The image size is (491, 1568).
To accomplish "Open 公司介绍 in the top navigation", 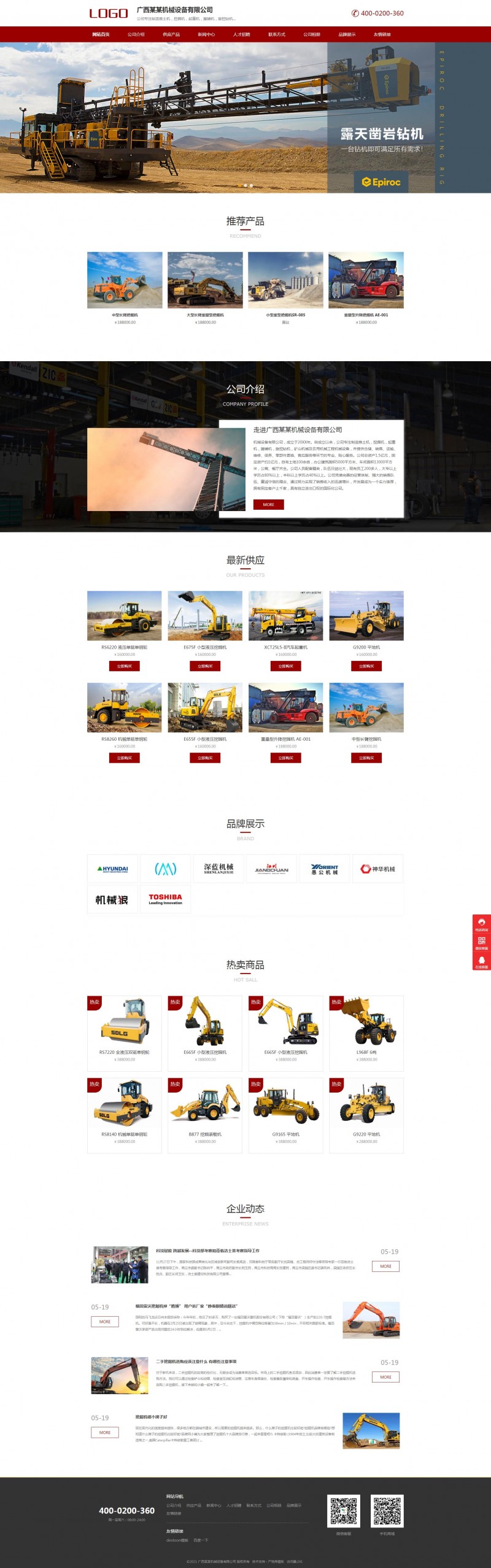I will pyautogui.click(x=136, y=34).
